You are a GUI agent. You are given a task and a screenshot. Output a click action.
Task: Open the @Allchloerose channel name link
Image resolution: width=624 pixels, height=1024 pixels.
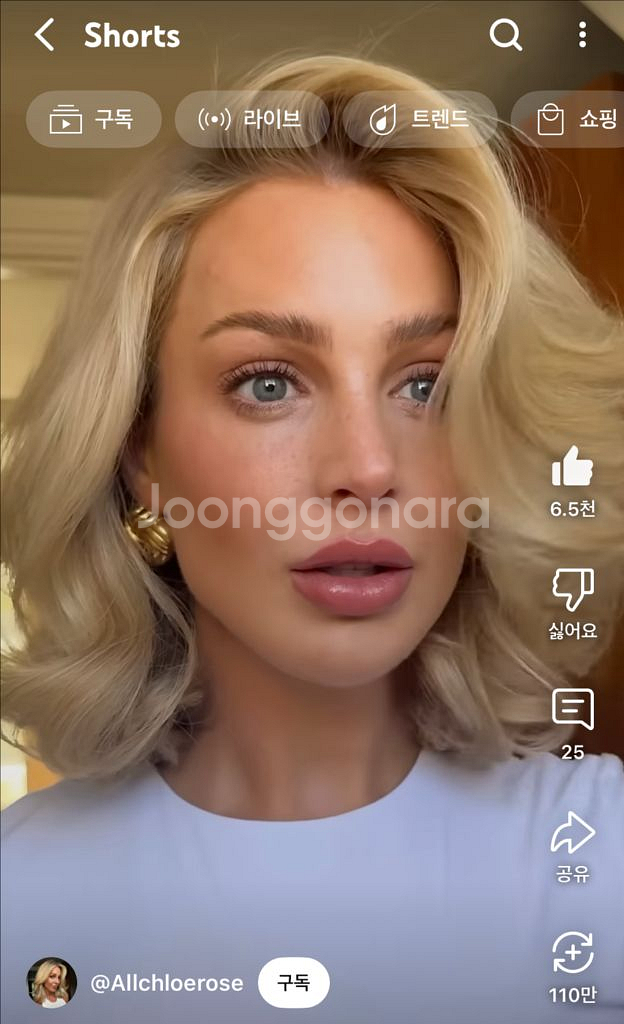[x=166, y=983]
